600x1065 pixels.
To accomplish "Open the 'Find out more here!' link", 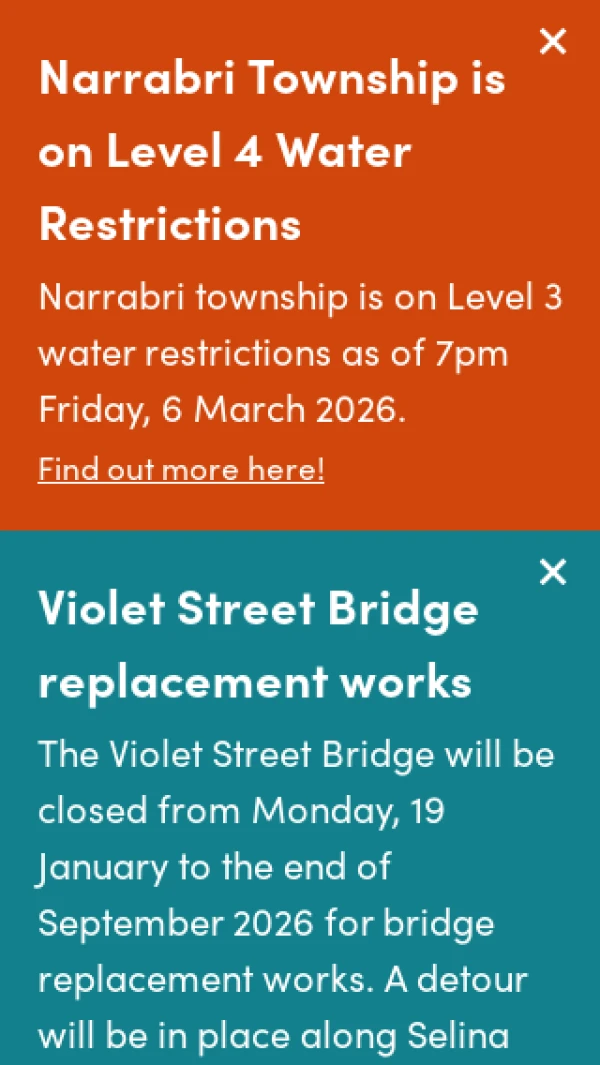I will pos(181,469).
